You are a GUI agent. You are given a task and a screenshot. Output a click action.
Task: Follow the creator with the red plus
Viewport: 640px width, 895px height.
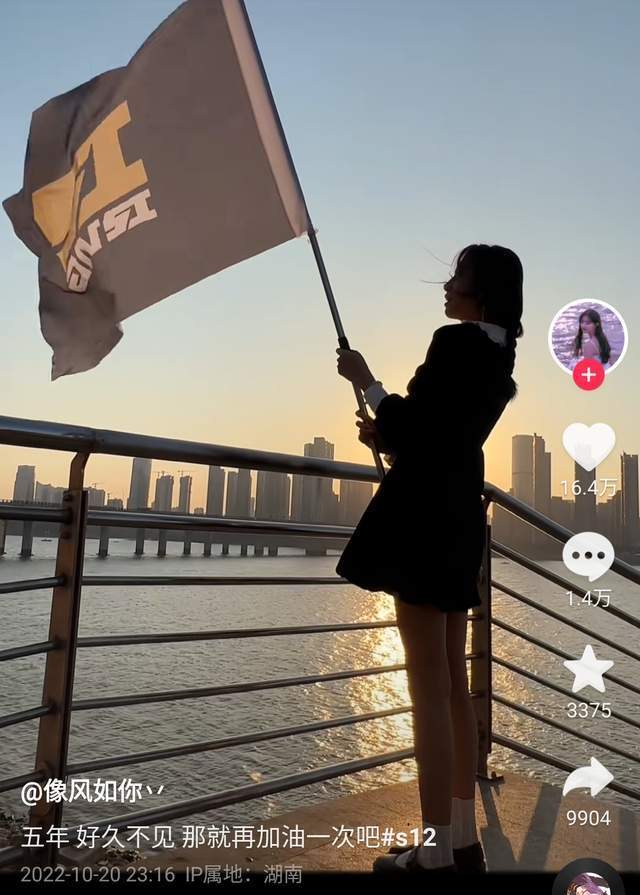click(588, 375)
